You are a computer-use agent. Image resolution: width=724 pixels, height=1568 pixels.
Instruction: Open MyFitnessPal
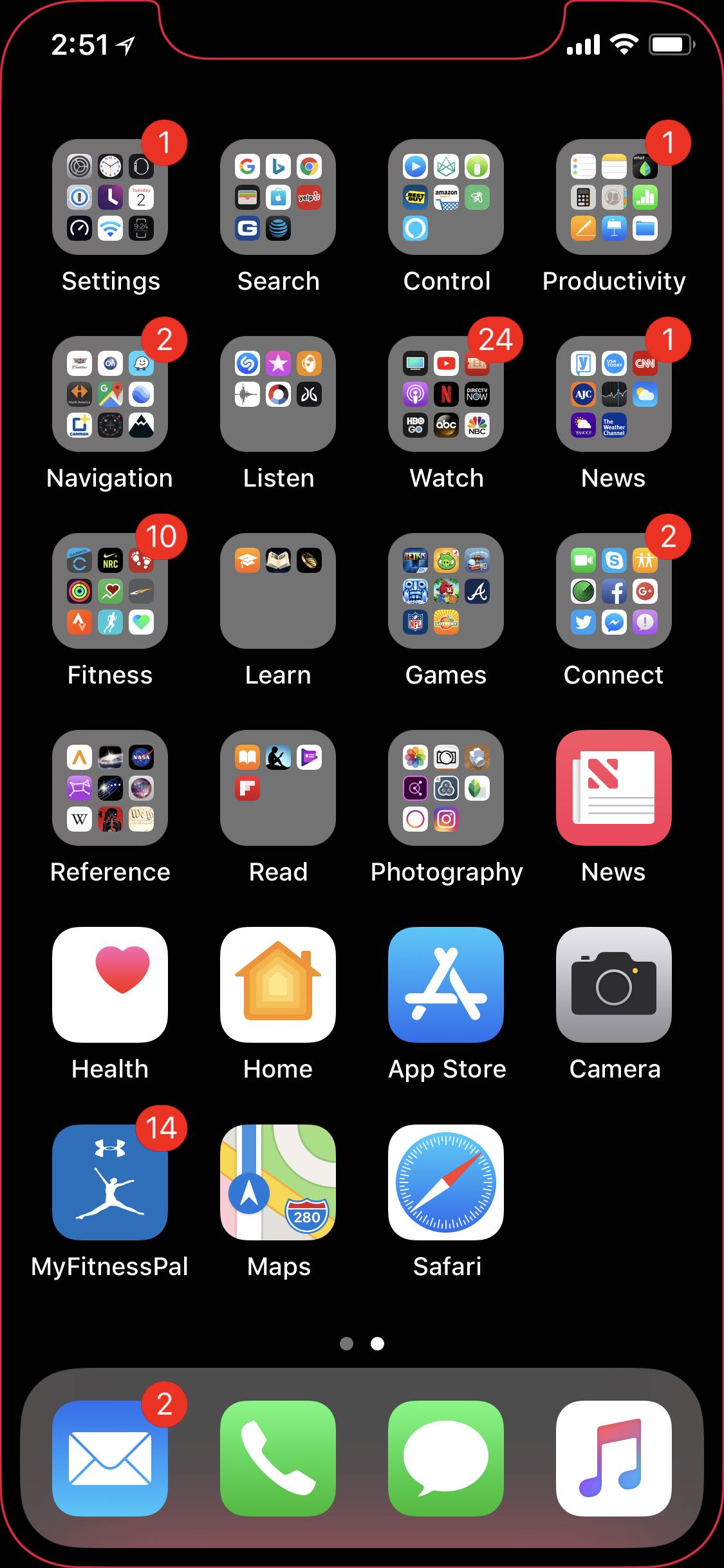110,1182
